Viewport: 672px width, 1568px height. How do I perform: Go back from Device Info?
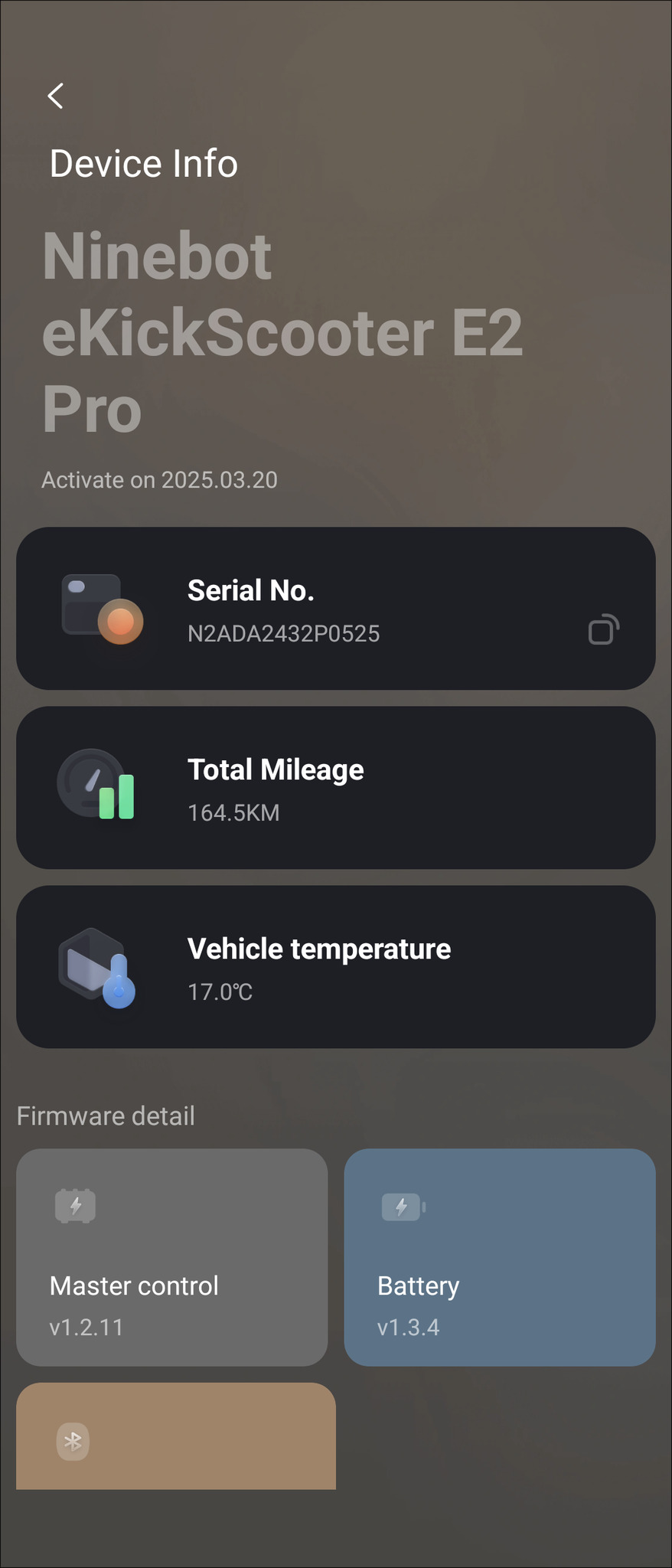click(56, 96)
